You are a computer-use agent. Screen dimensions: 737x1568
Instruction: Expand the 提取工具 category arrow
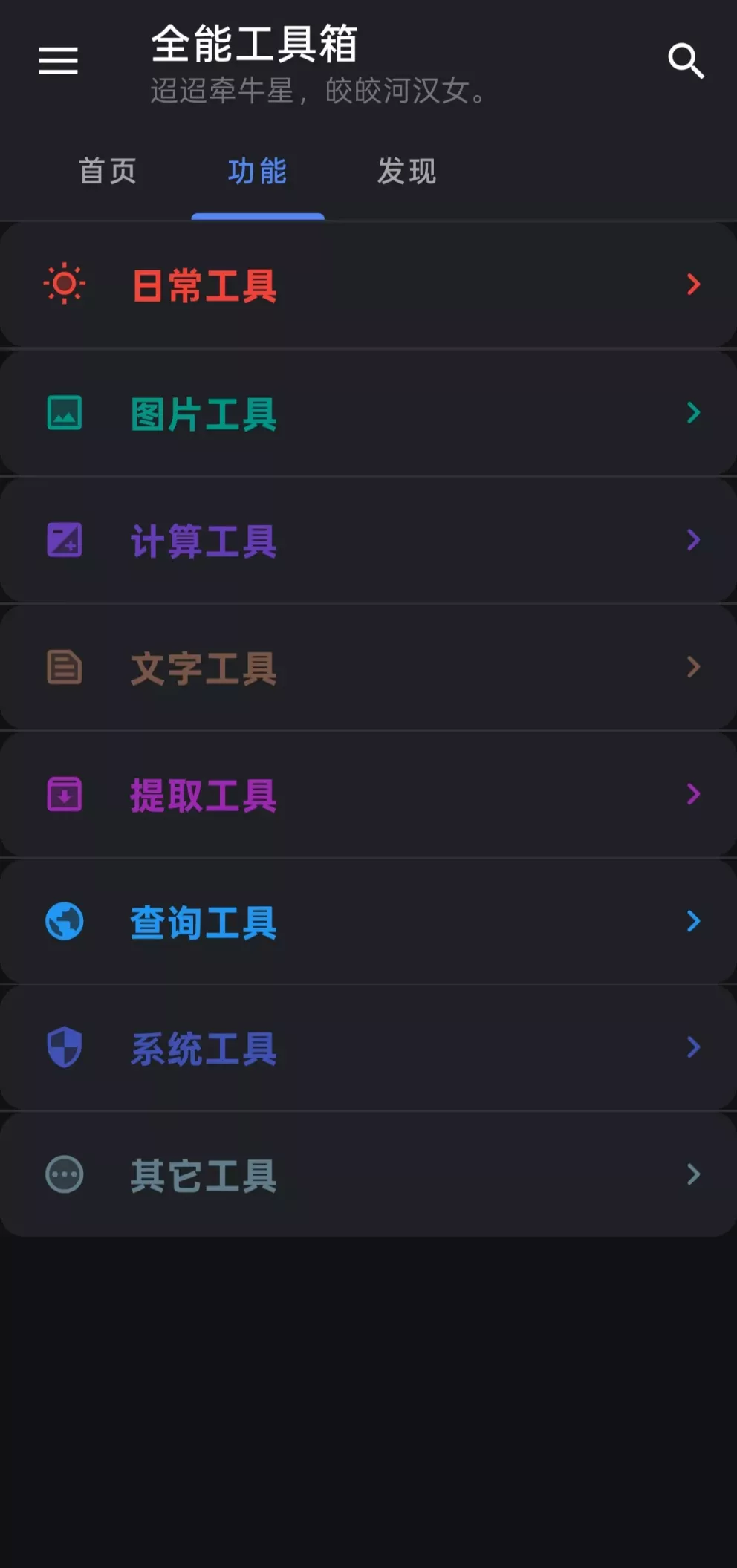[692, 795]
